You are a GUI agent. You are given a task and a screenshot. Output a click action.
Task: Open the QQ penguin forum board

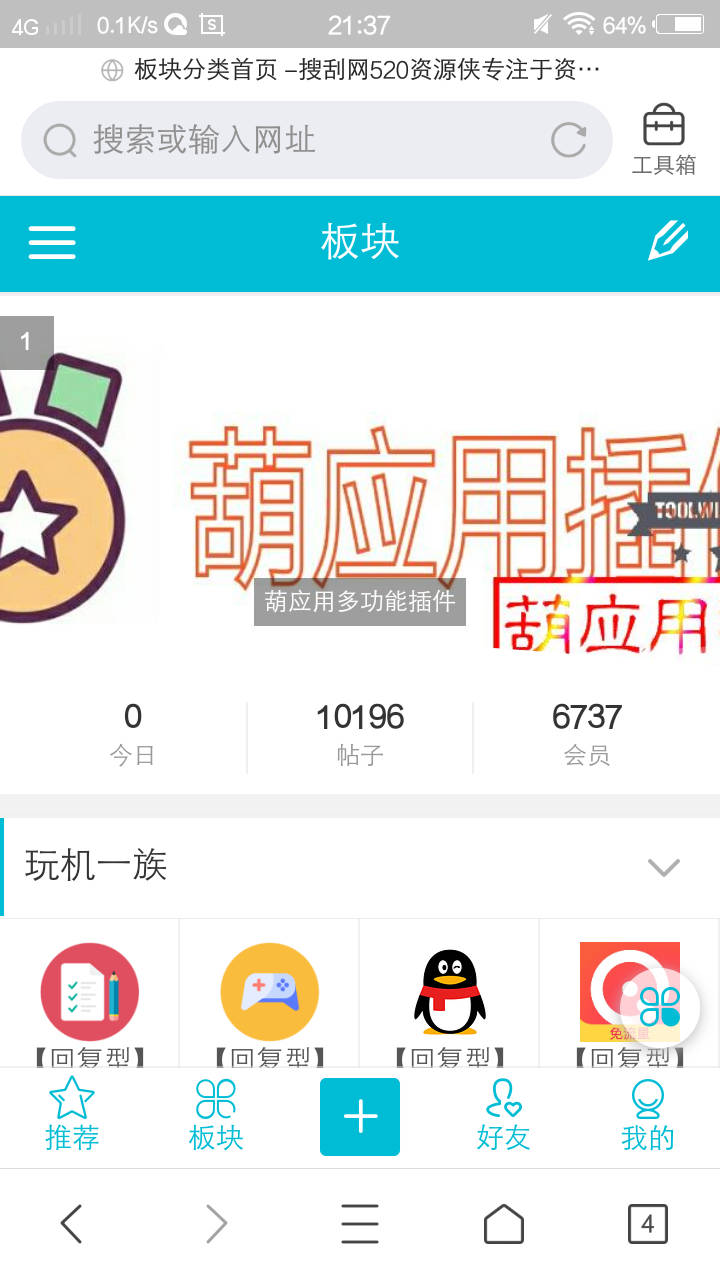click(x=449, y=992)
